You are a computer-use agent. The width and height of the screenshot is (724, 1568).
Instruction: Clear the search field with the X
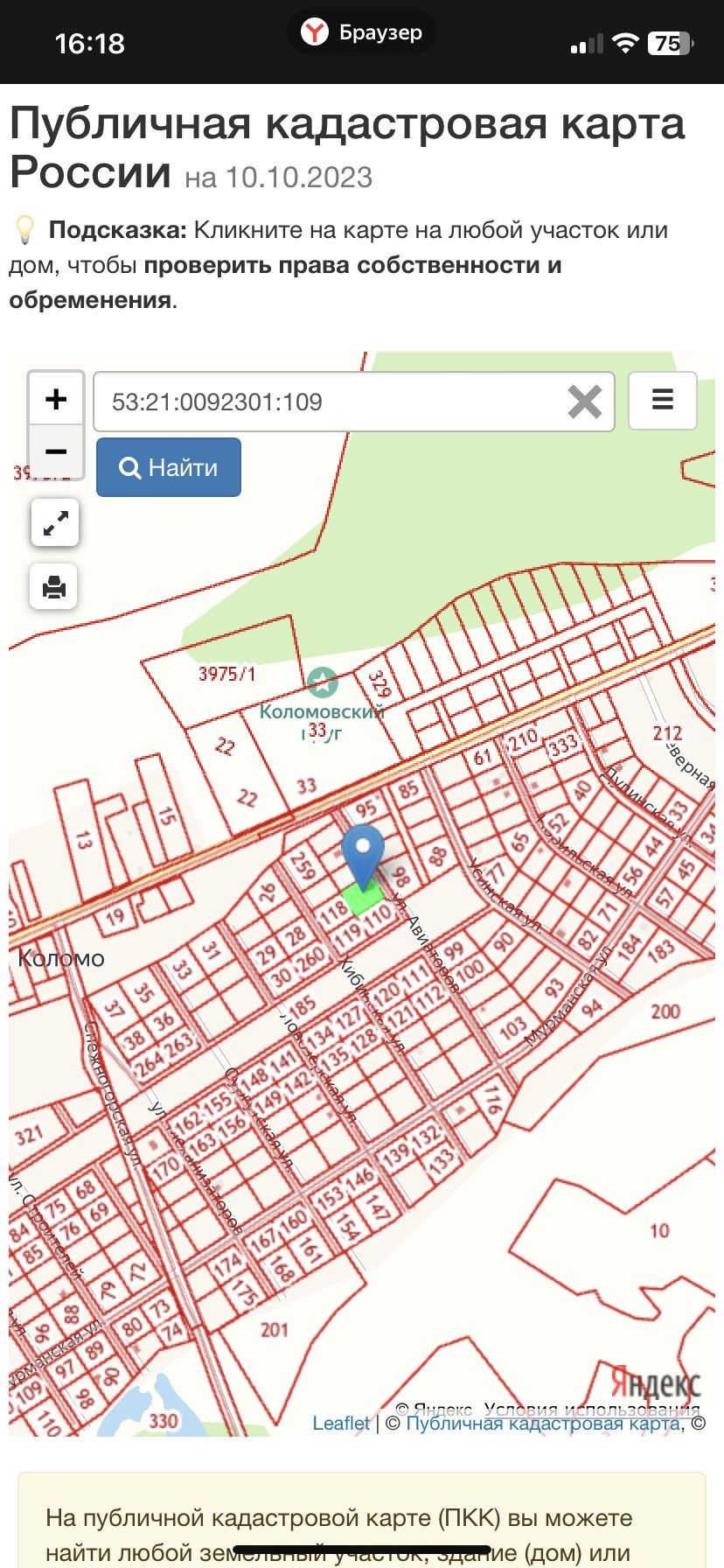coord(584,402)
